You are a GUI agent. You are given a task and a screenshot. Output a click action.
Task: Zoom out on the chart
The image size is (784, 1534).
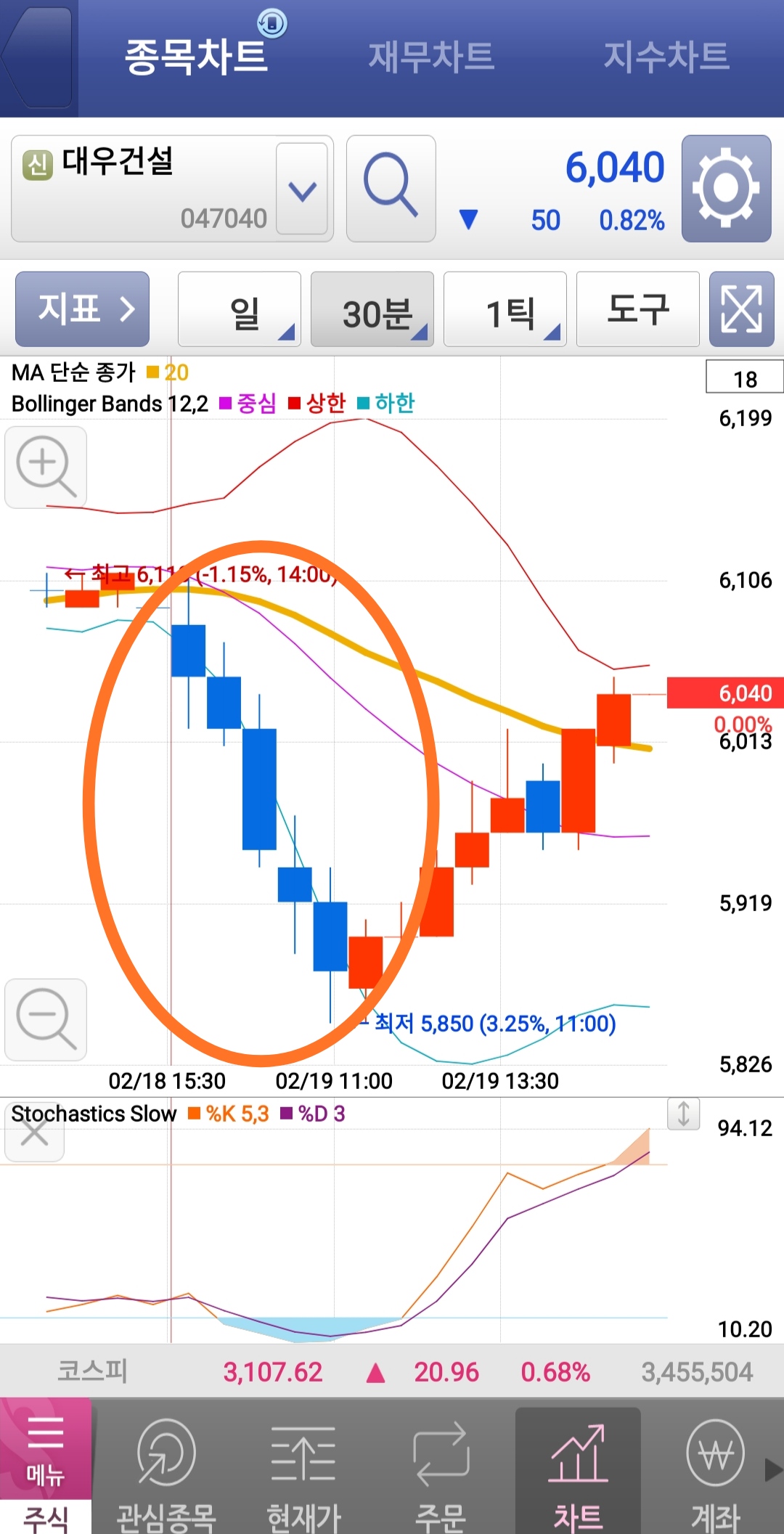46,1019
